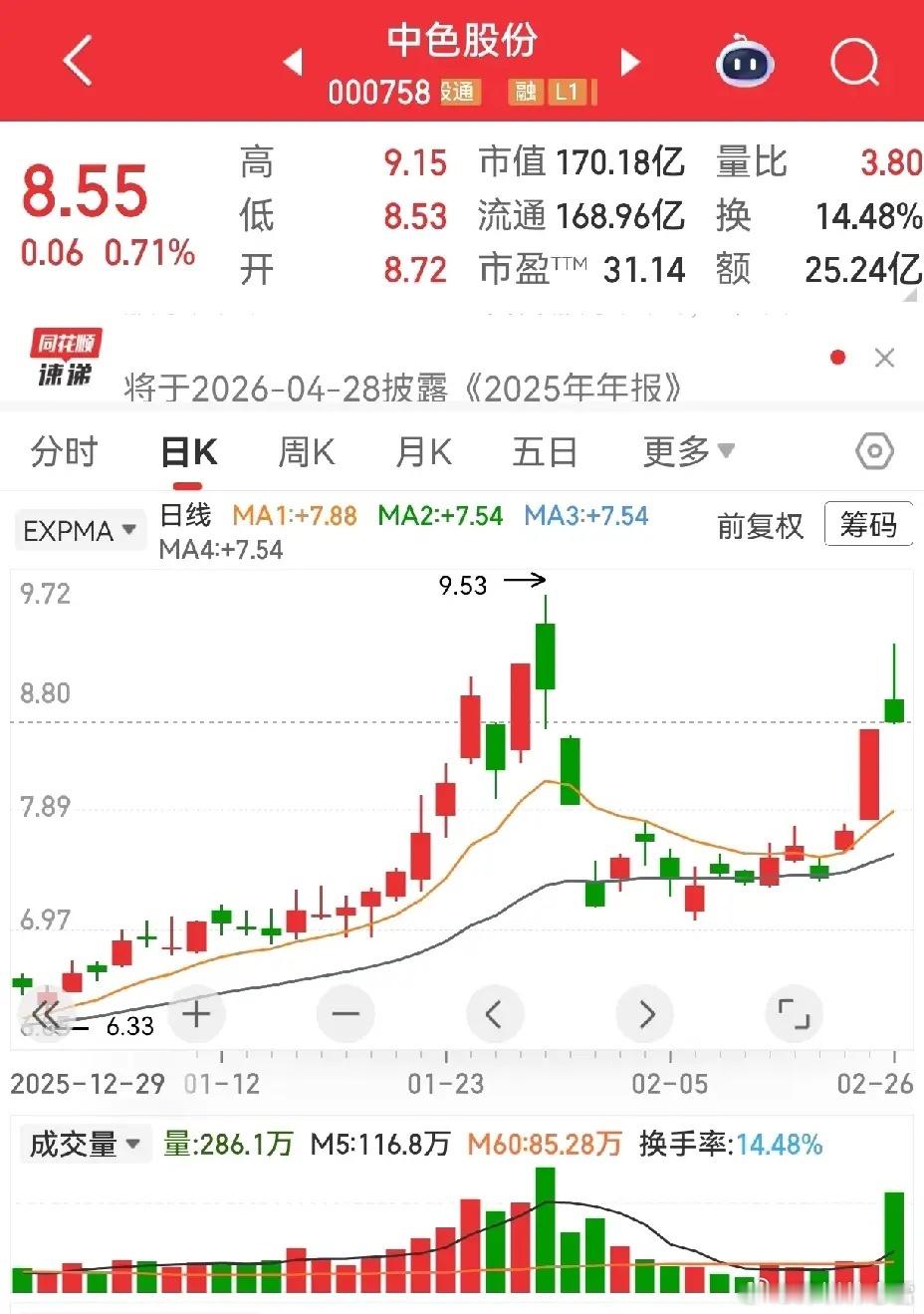Change the 前复权 price adjustment mode

760,526
